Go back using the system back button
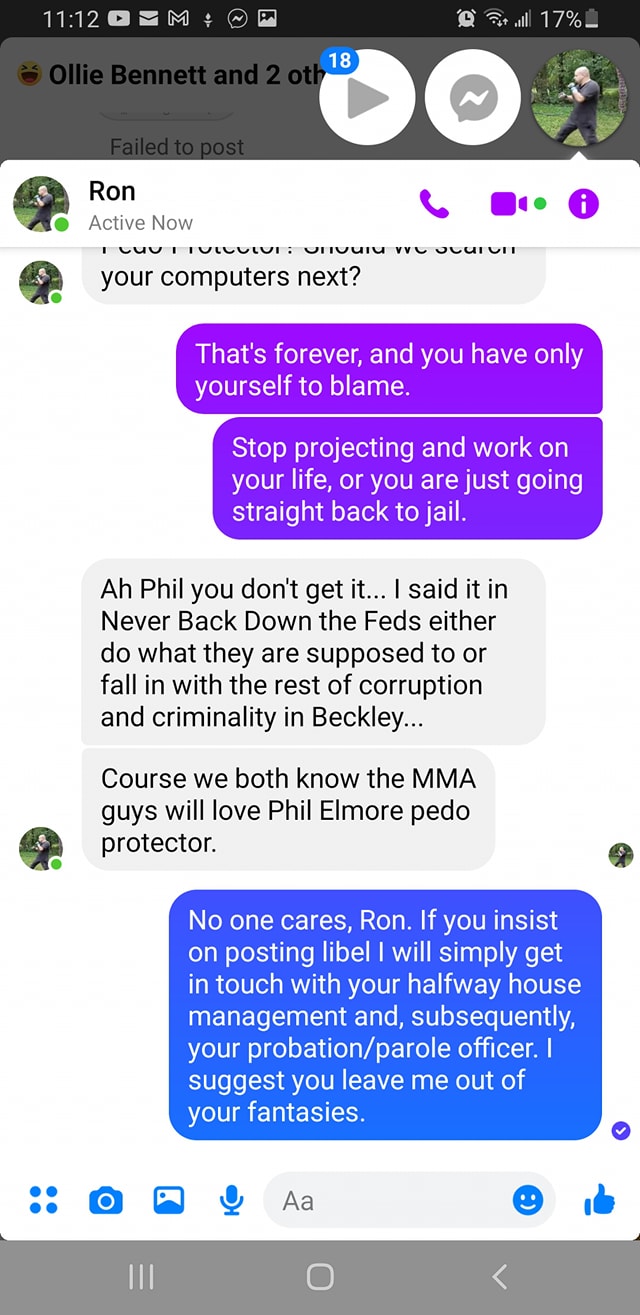 point(500,1276)
